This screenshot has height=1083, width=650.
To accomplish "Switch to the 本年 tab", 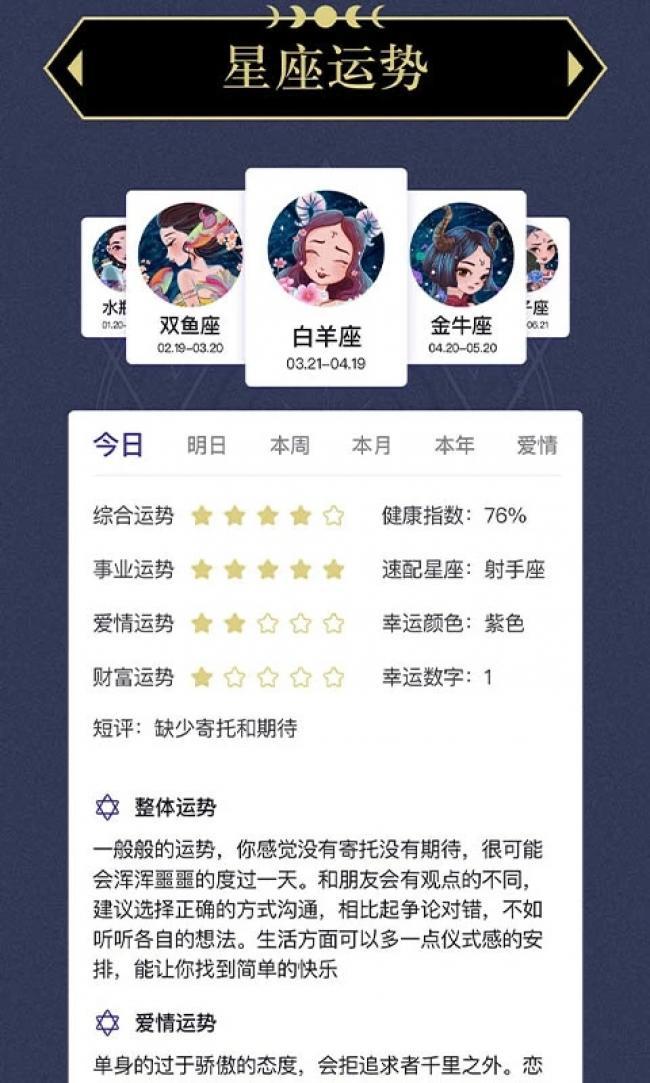I will pos(454,445).
